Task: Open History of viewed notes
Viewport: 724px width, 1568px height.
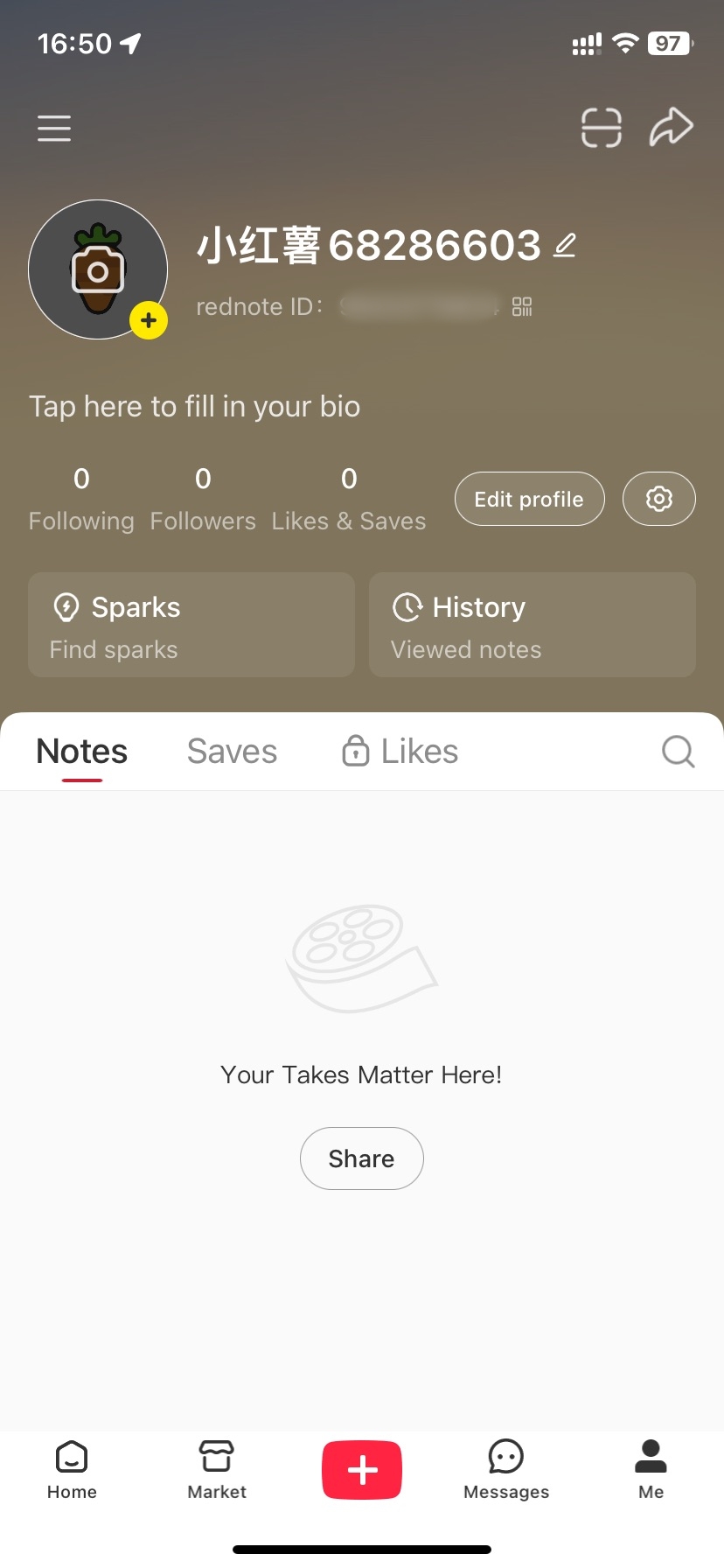Action: (x=533, y=625)
